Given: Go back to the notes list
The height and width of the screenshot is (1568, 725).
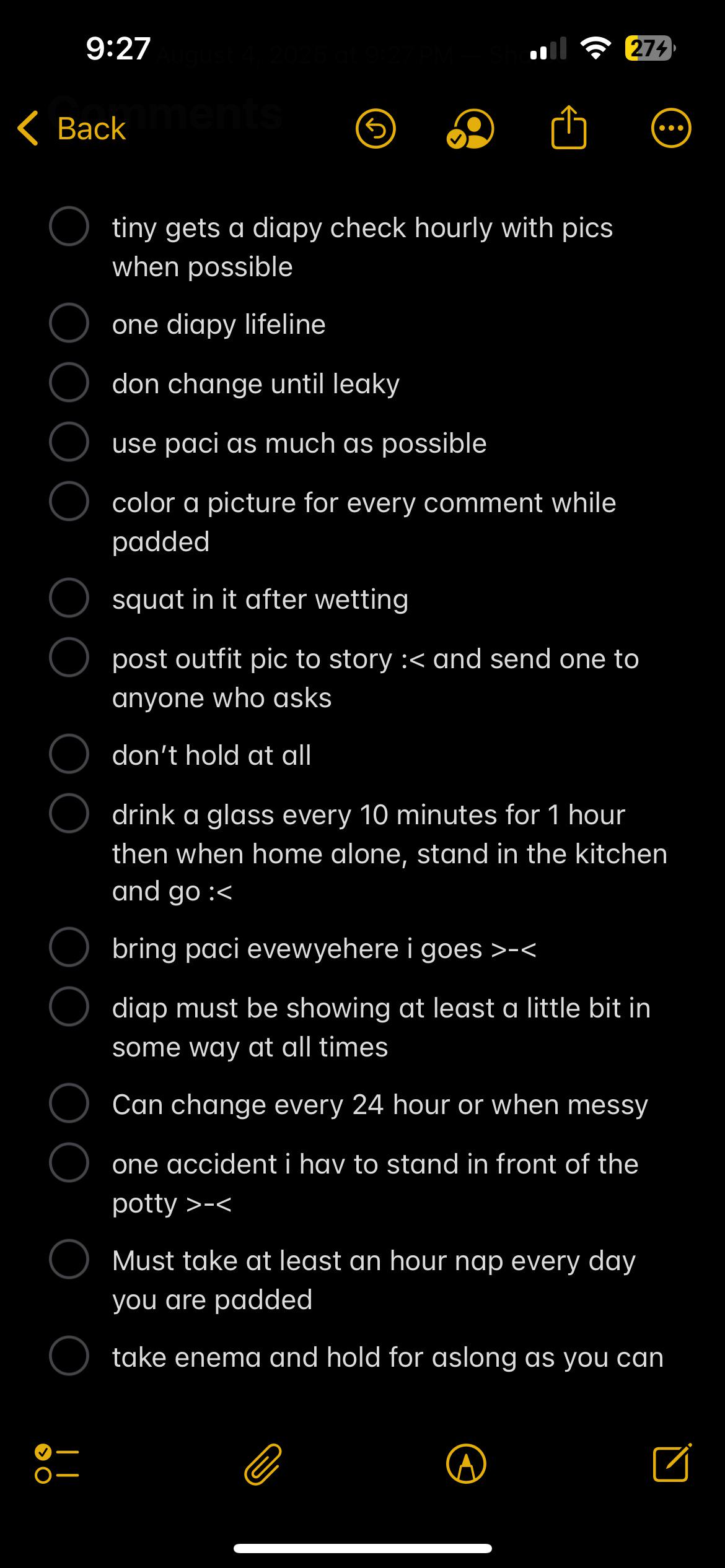Looking at the screenshot, I should [x=71, y=128].
